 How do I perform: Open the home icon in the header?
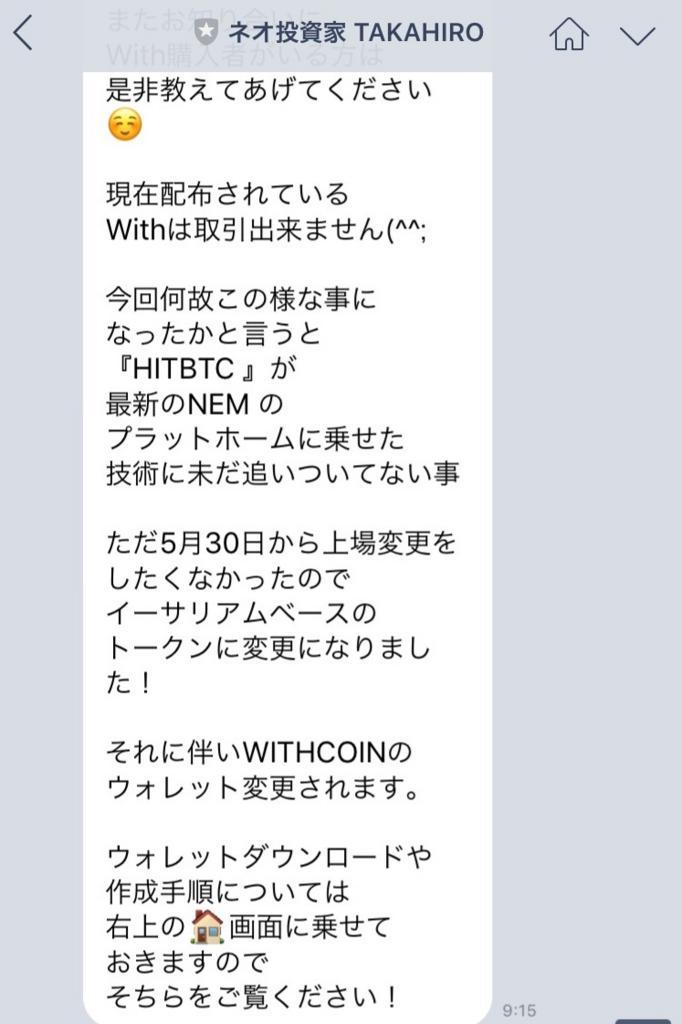point(568,35)
